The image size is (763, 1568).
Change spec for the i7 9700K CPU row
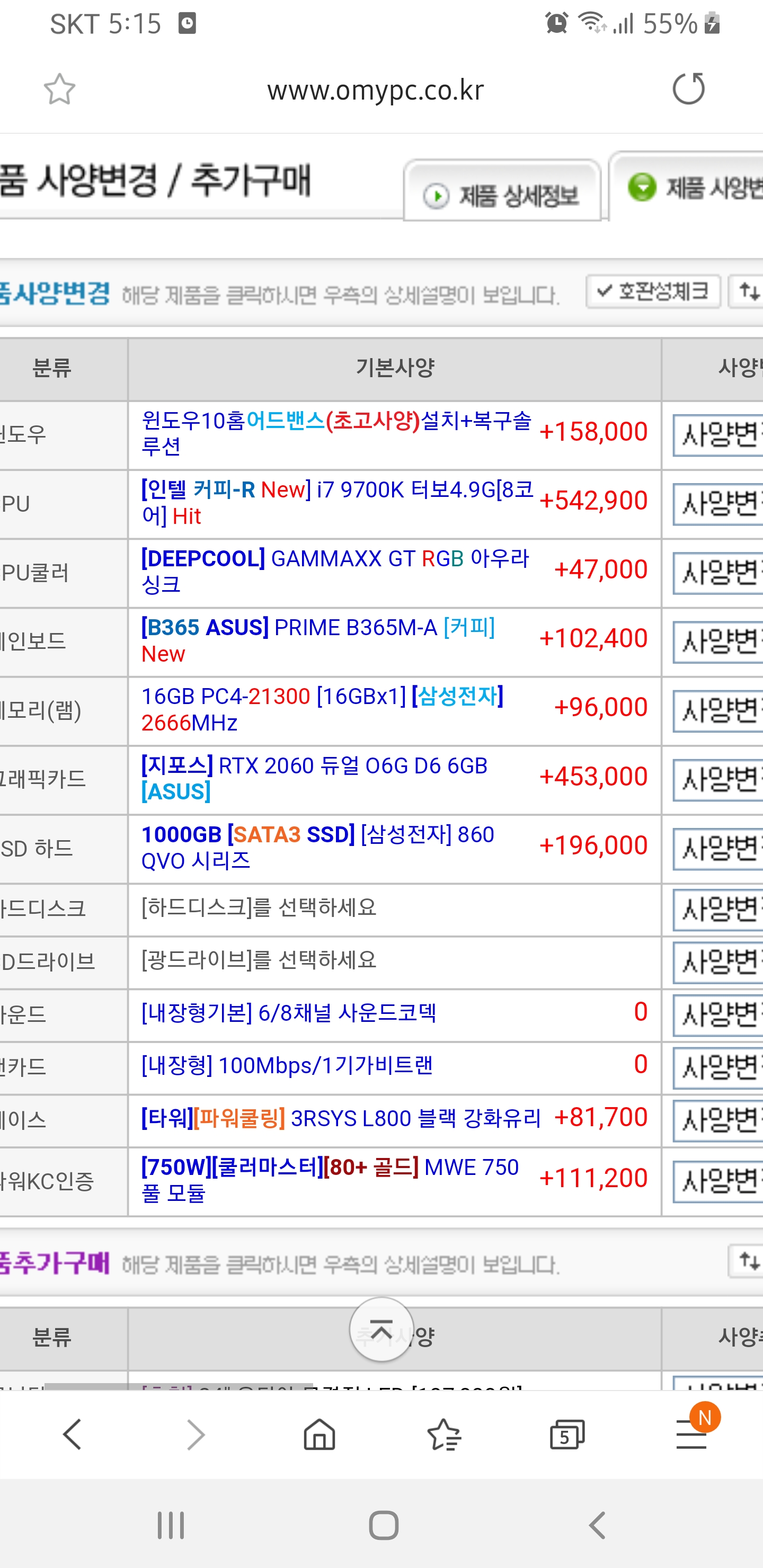(x=717, y=504)
